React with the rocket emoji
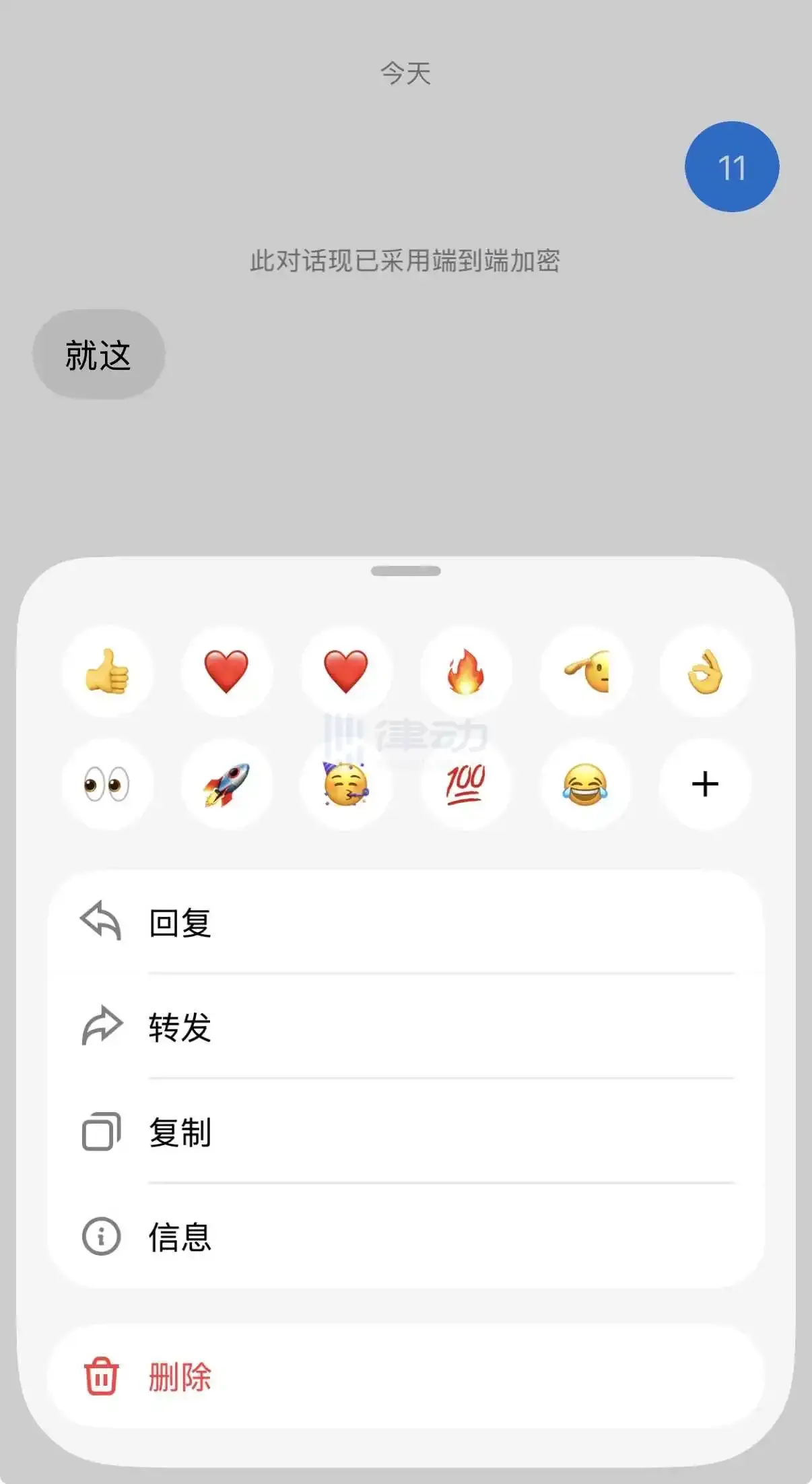812x1484 pixels. 227,784
